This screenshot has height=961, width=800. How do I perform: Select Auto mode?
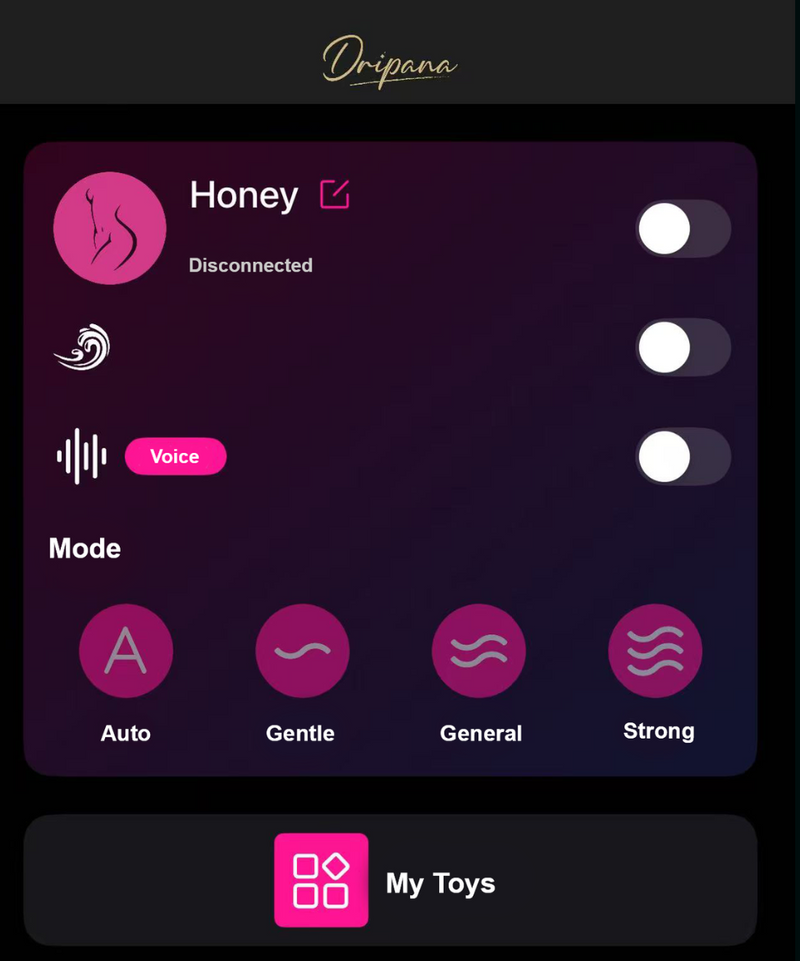pos(126,651)
